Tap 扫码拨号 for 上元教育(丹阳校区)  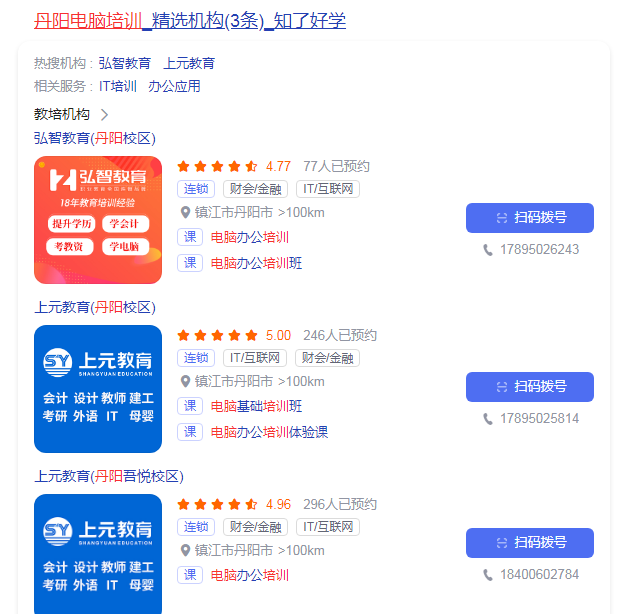[x=529, y=386]
